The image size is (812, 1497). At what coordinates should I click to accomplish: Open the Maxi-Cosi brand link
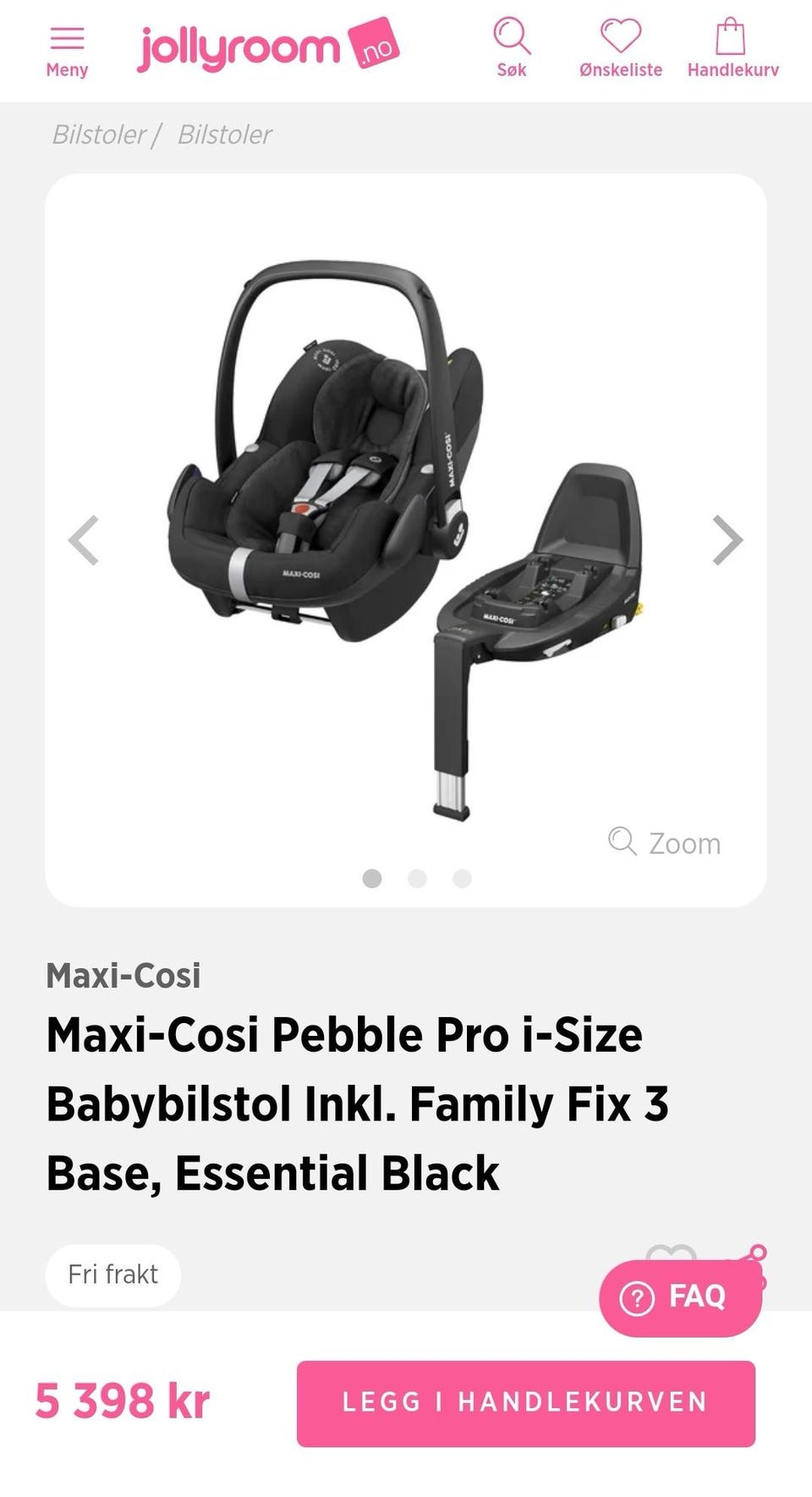[123, 976]
